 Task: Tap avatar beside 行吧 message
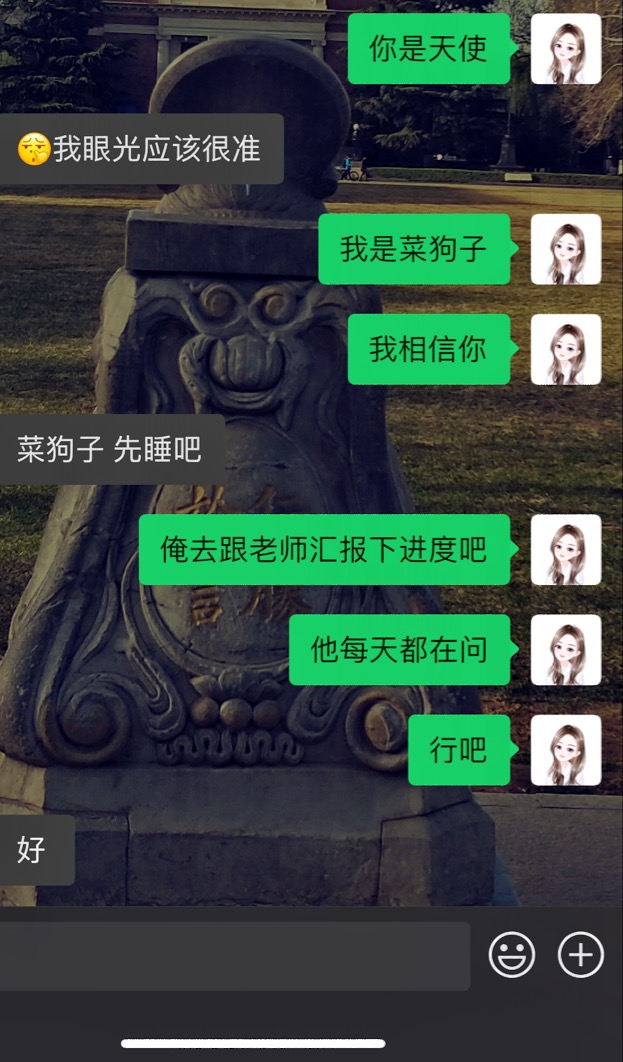(x=565, y=750)
